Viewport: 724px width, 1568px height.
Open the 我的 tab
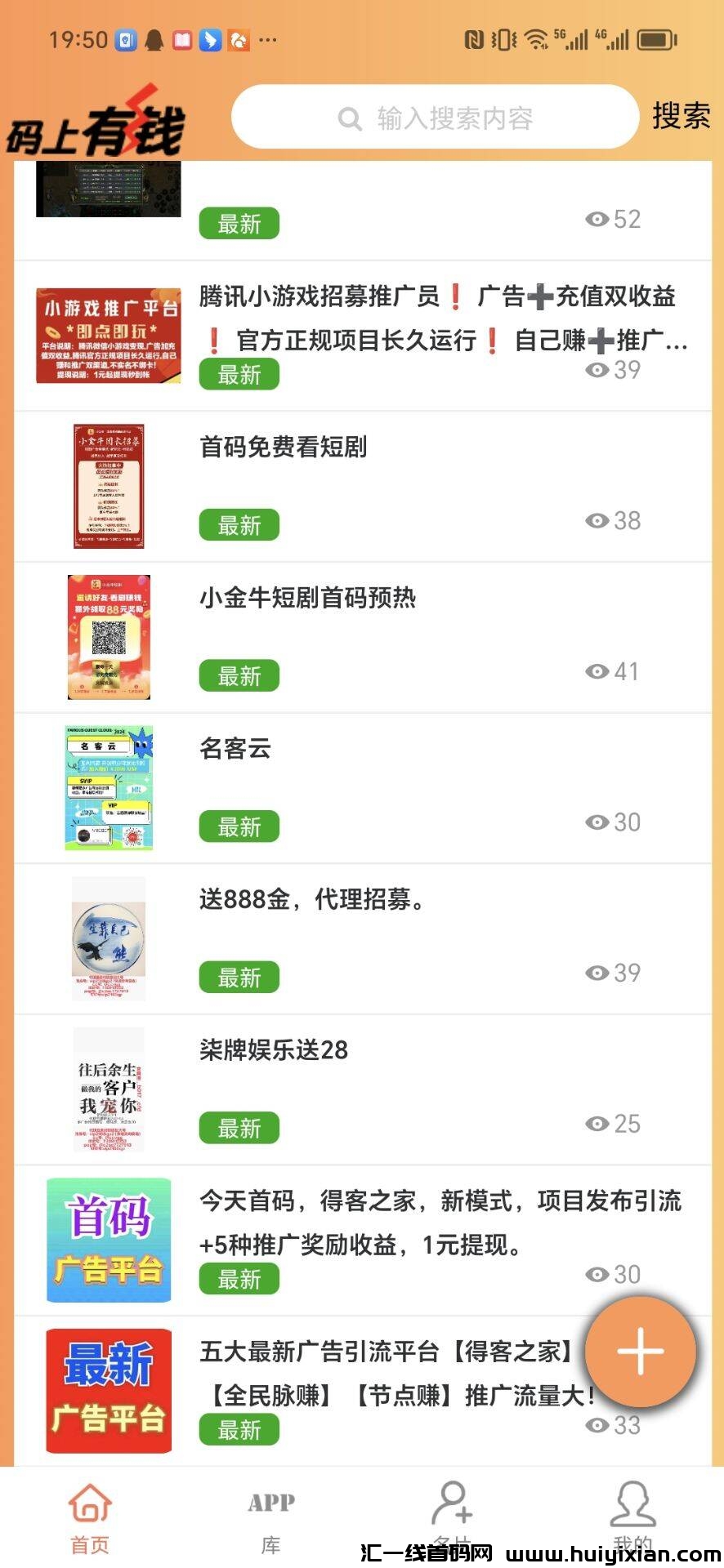point(633,1511)
